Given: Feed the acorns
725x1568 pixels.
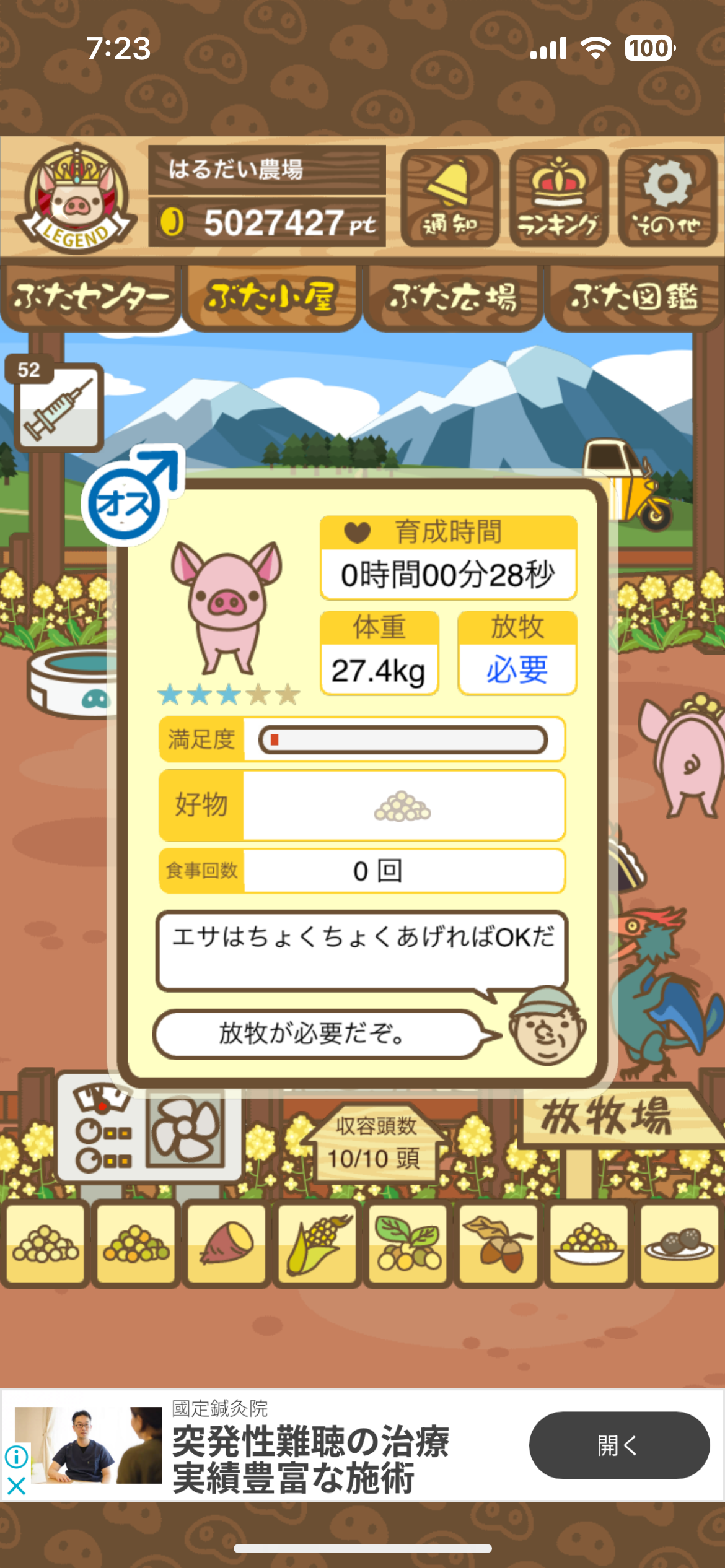Looking at the screenshot, I should point(498,1245).
